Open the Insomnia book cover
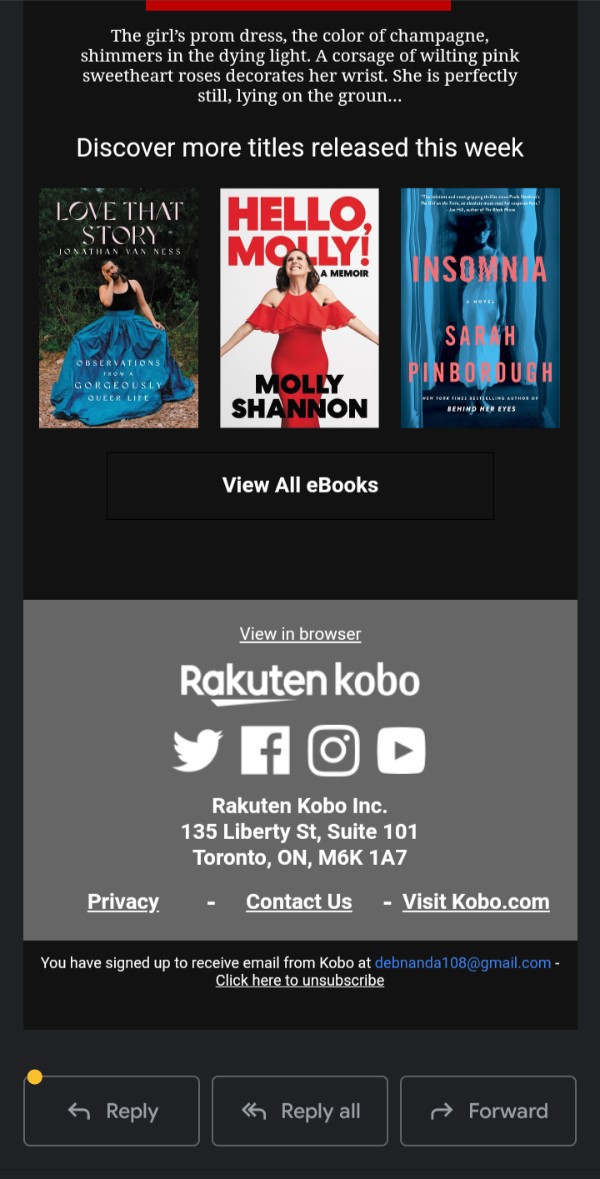Viewport: 600px width, 1179px height. point(480,308)
